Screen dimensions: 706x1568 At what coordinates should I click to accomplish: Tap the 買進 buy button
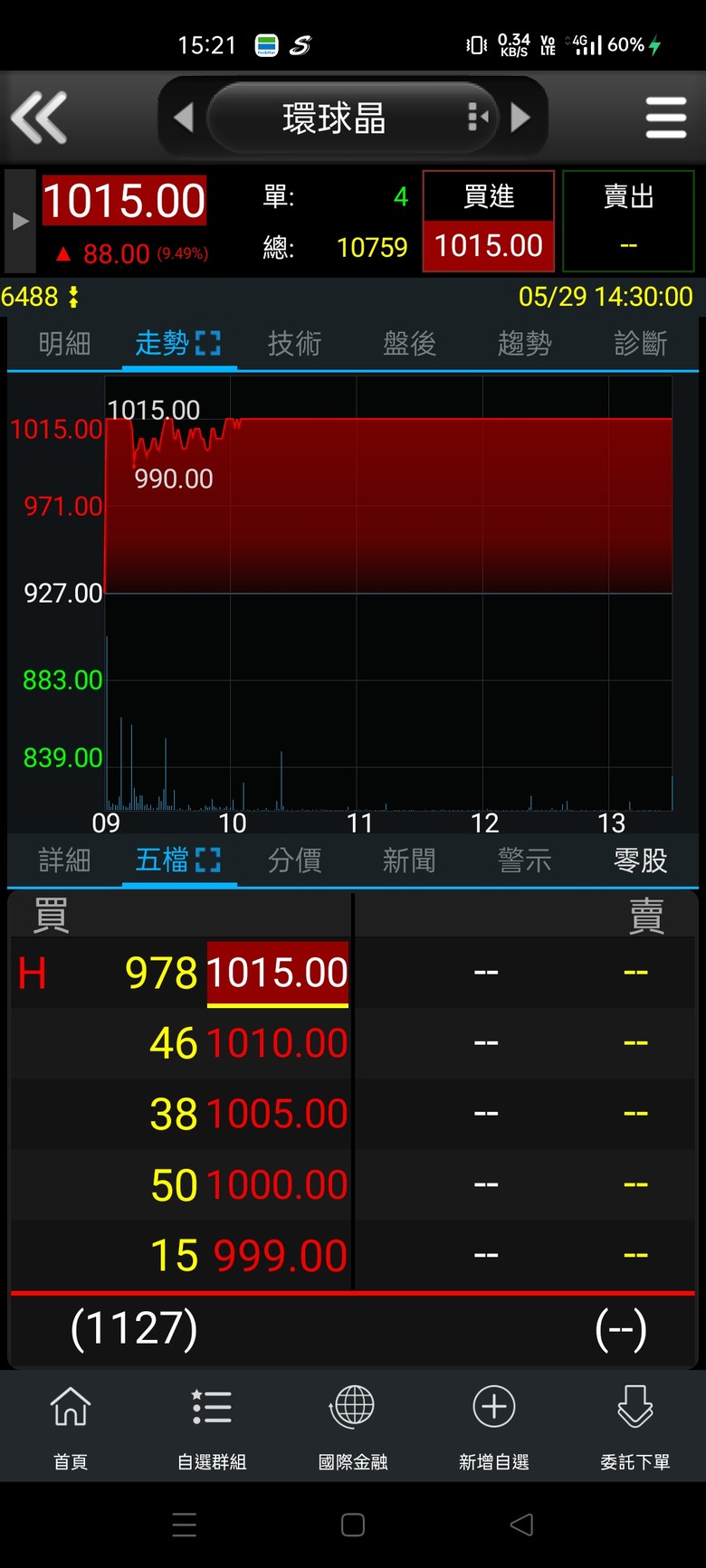tap(489, 222)
